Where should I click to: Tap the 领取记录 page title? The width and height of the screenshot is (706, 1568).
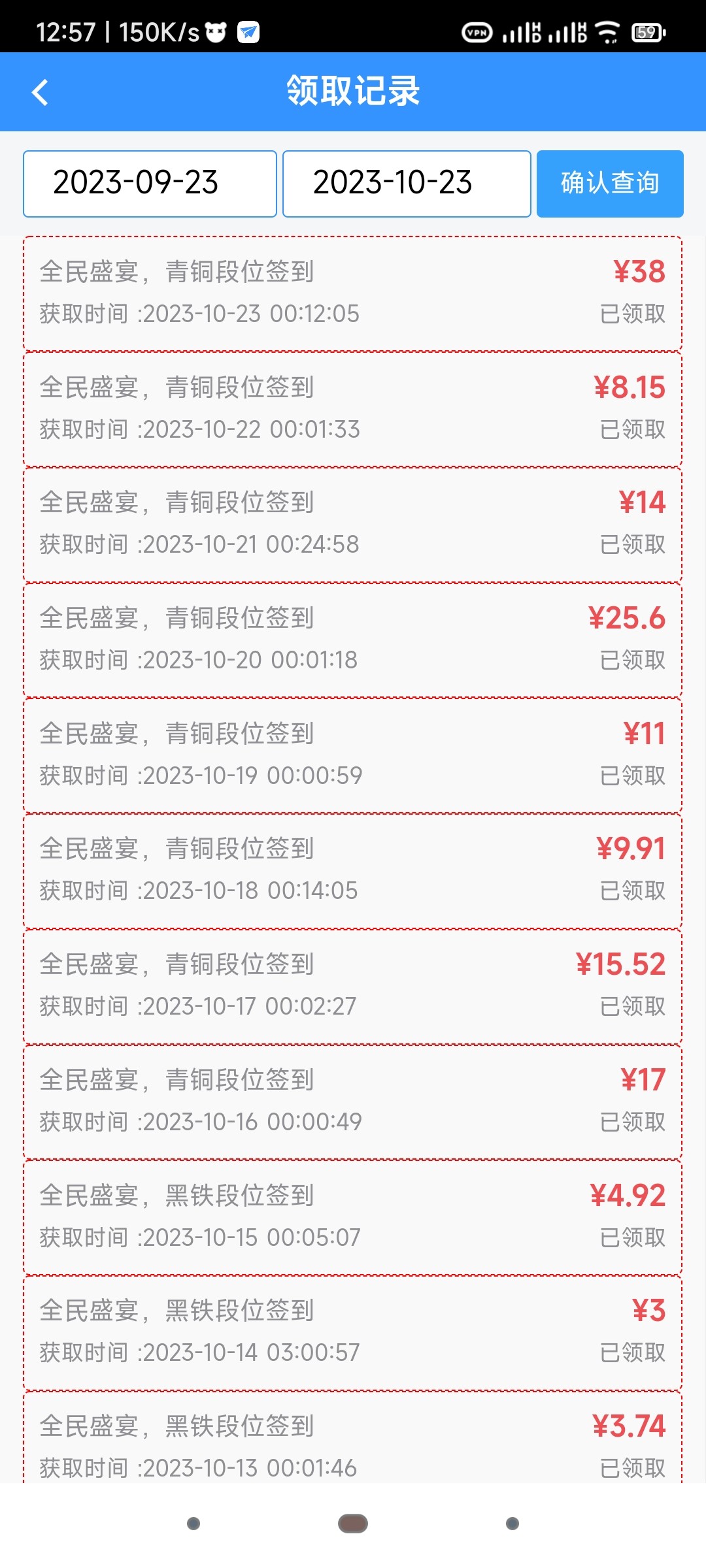(x=353, y=91)
